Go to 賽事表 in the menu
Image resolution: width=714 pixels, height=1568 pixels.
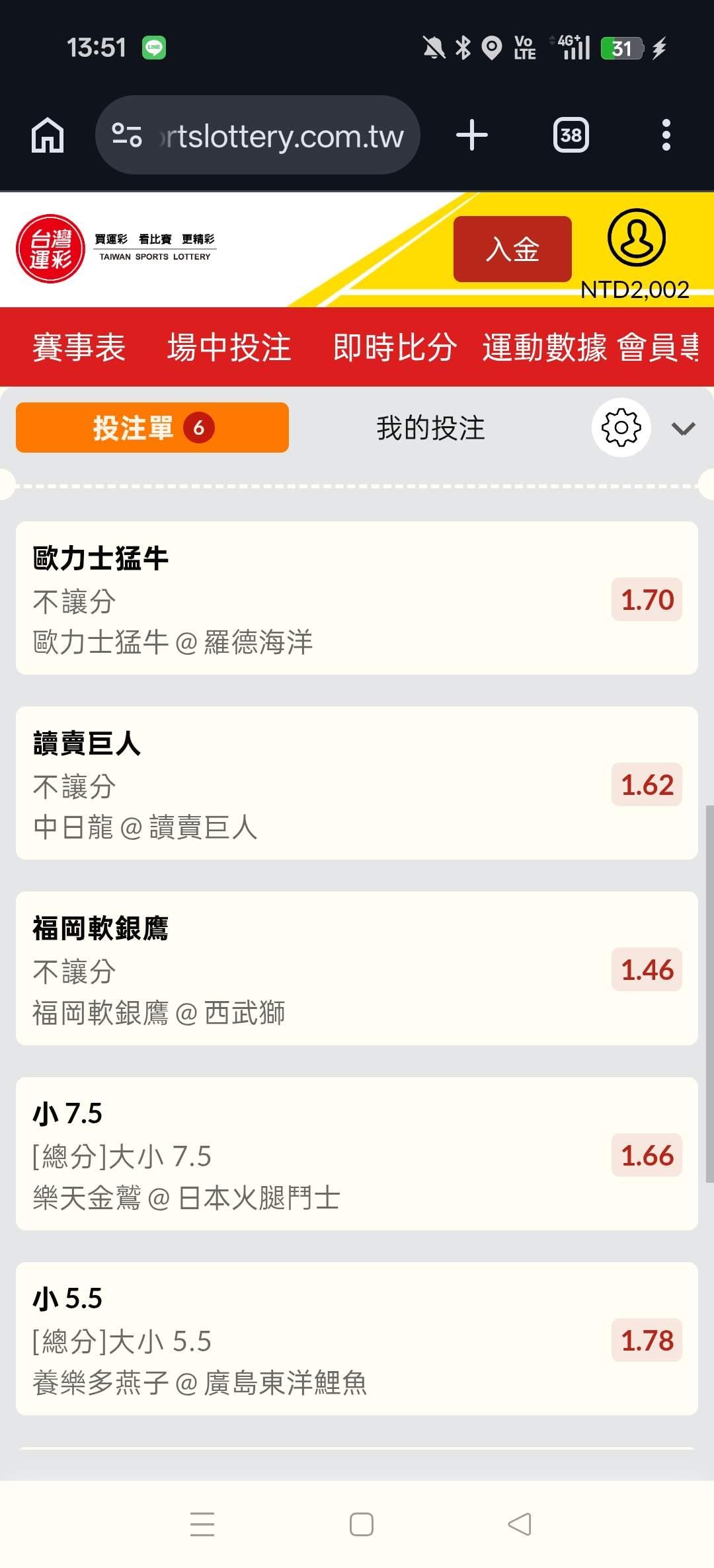[79, 347]
